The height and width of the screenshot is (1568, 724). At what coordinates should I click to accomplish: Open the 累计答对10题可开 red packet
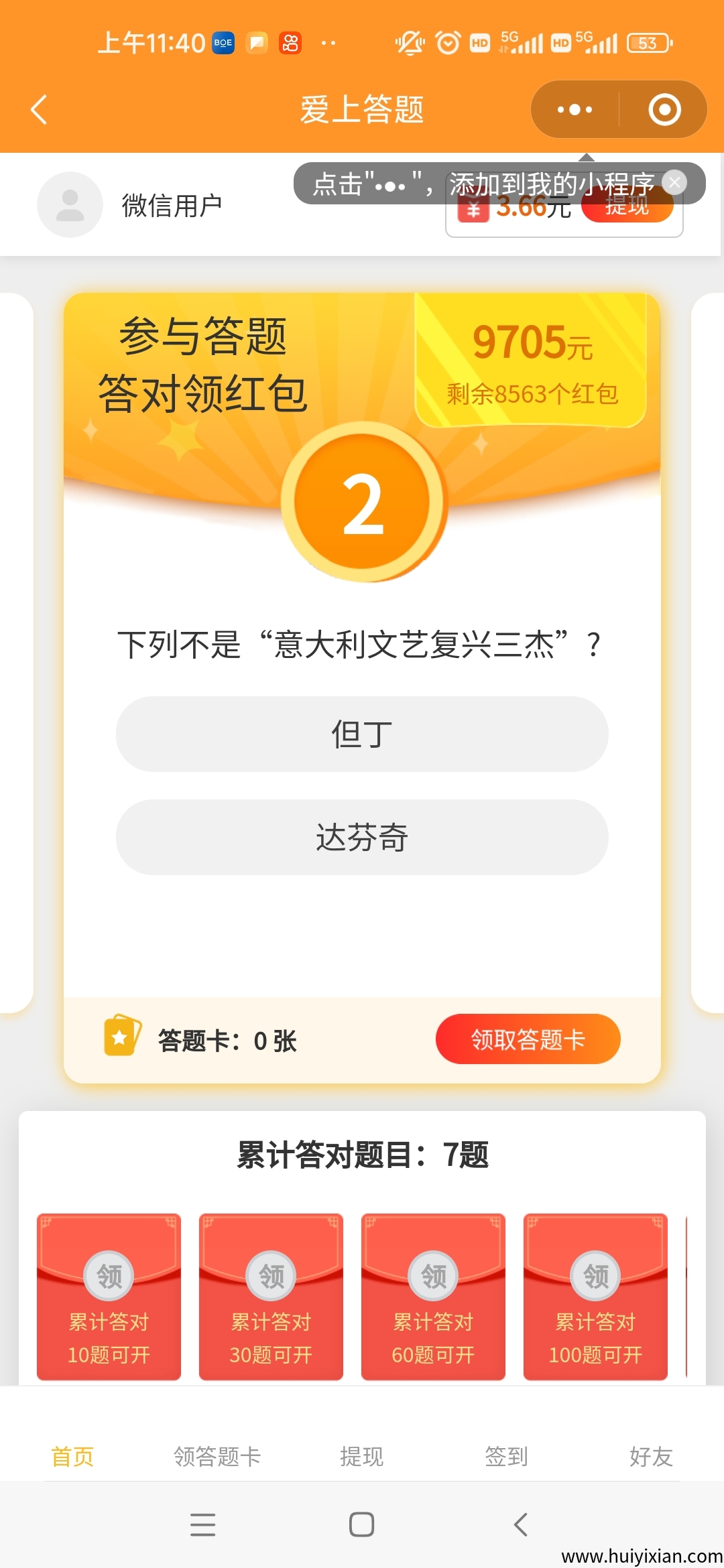109,1297
